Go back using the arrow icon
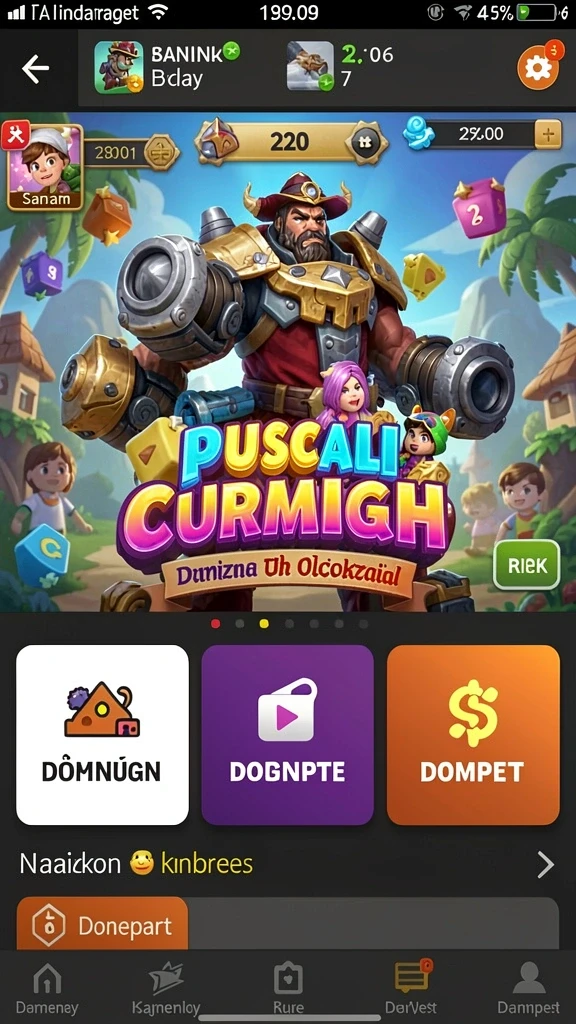Image resolution: width=576 pixels, height=1024 pixels. tap(35, 69)
